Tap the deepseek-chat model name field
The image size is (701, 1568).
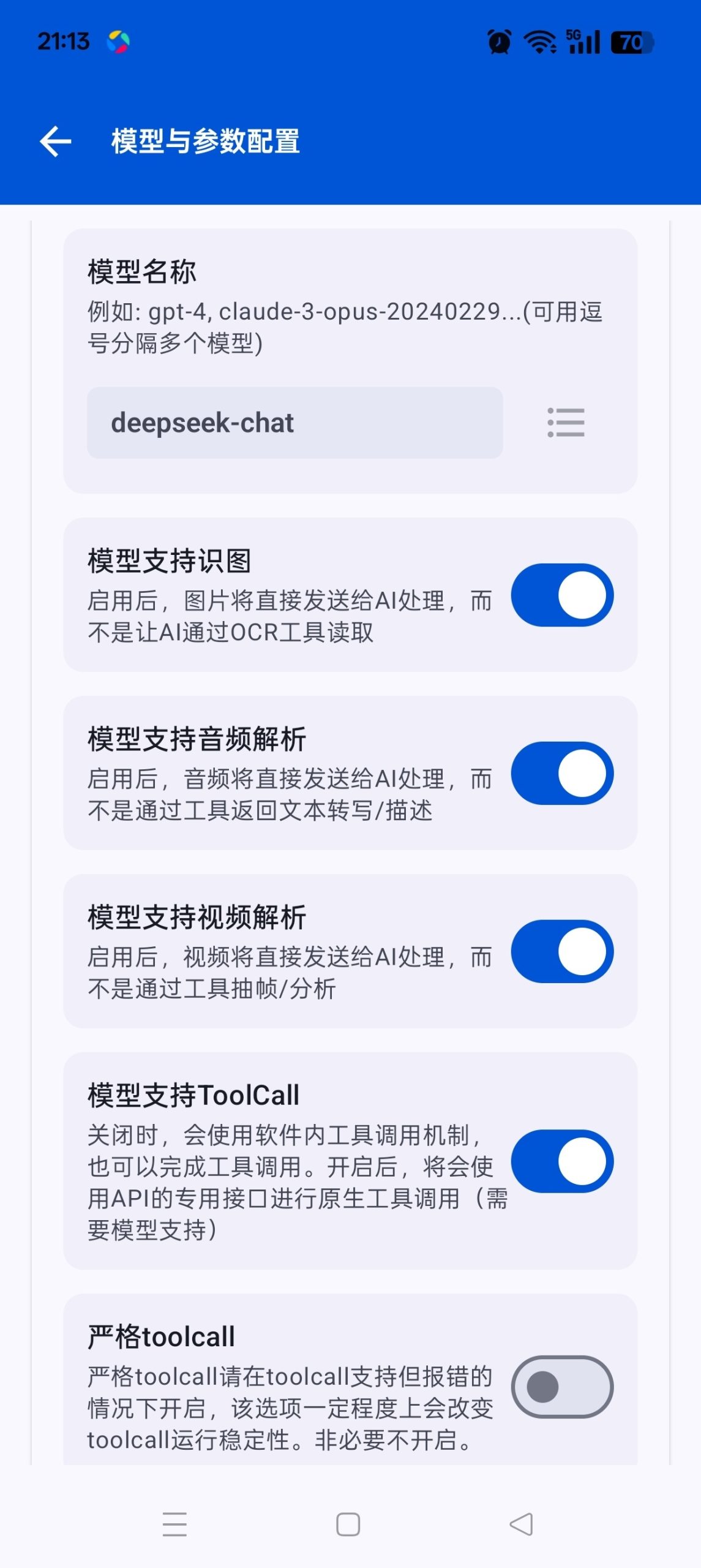(x=294, y=422)
